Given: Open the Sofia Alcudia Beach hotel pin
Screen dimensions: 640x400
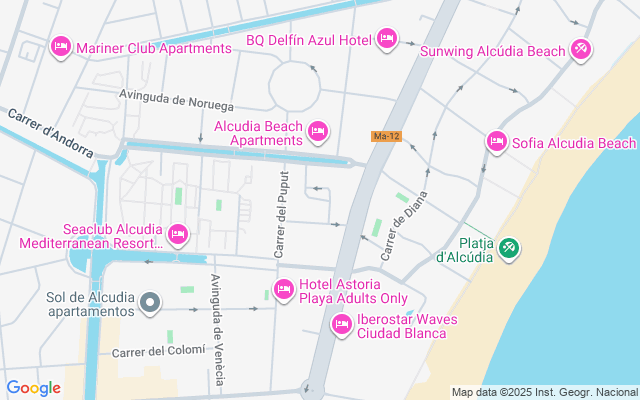Looking at the screenshot, I should [495, 142].
